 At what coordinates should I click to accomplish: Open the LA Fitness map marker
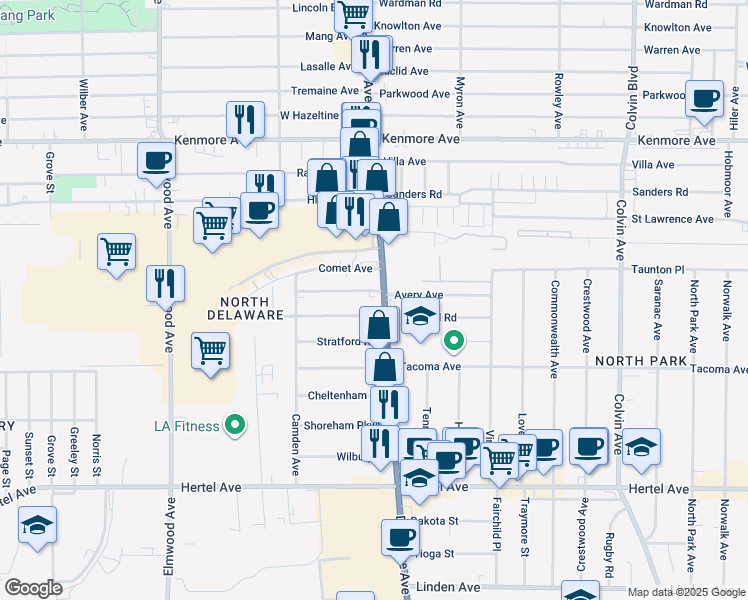click(x=236, y=426)
